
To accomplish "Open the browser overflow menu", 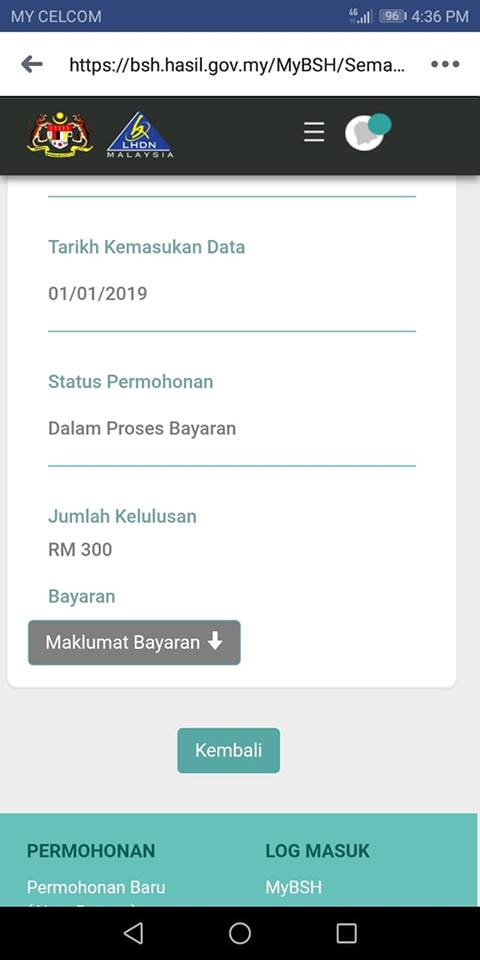I will click(445, 64).
